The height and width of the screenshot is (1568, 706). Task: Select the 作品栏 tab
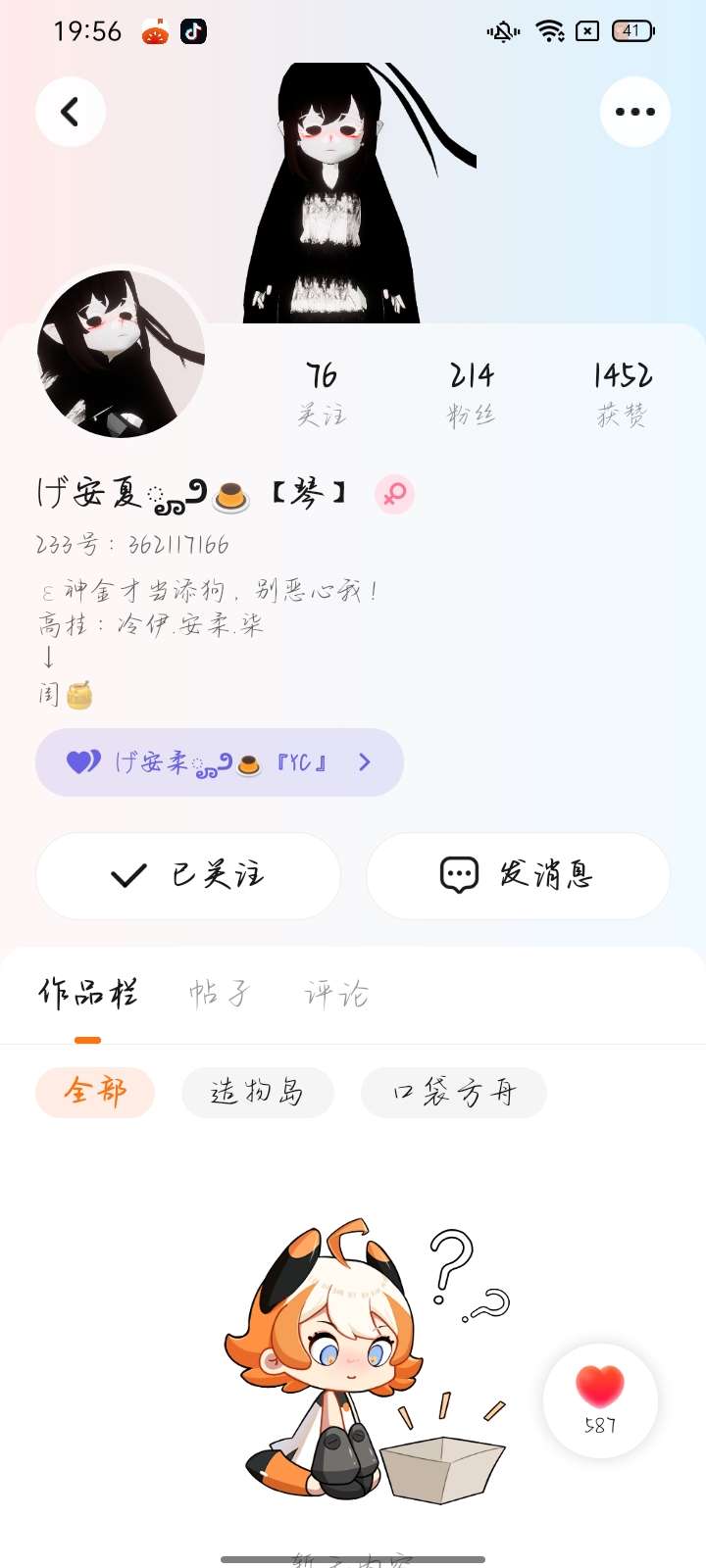click(x=88, y=994)
